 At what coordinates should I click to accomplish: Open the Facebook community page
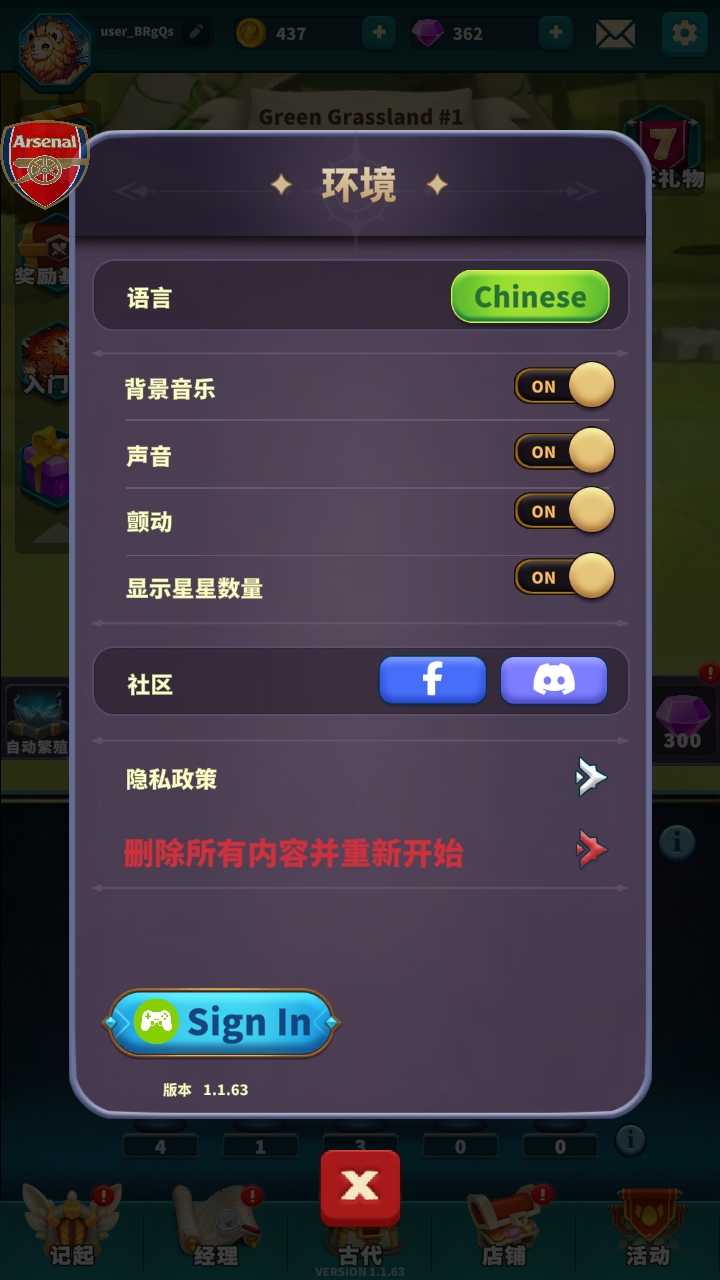[x=432, y=681]
